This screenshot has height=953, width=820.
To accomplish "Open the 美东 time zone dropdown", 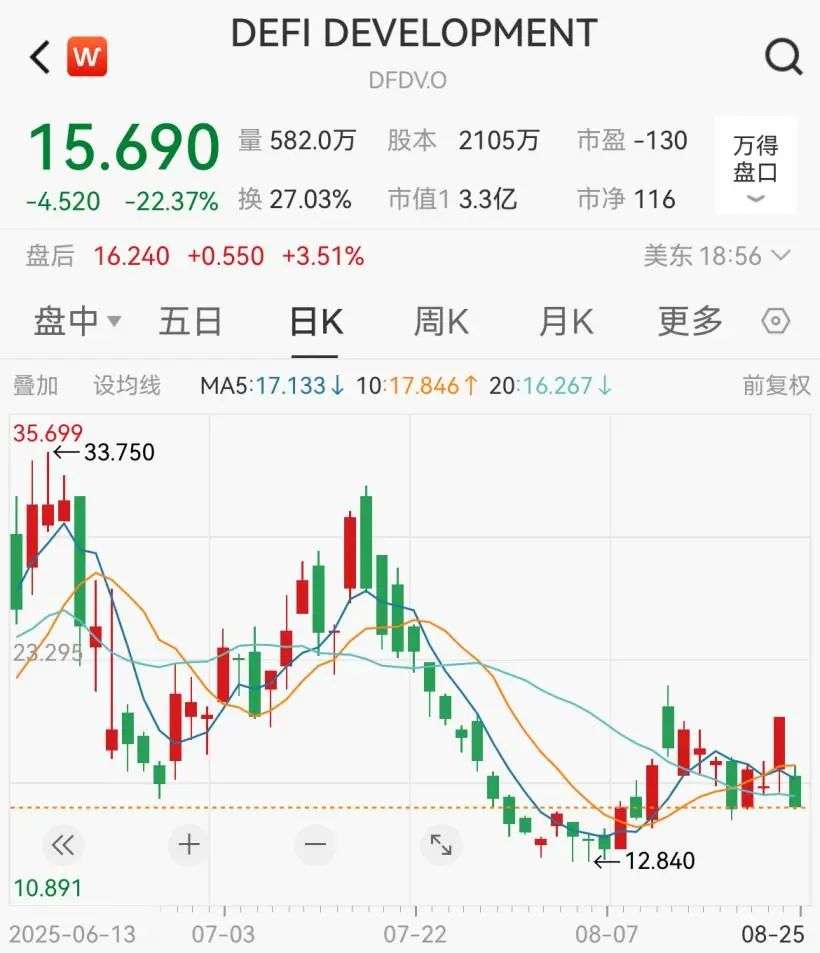I will (x=717, y=256).
